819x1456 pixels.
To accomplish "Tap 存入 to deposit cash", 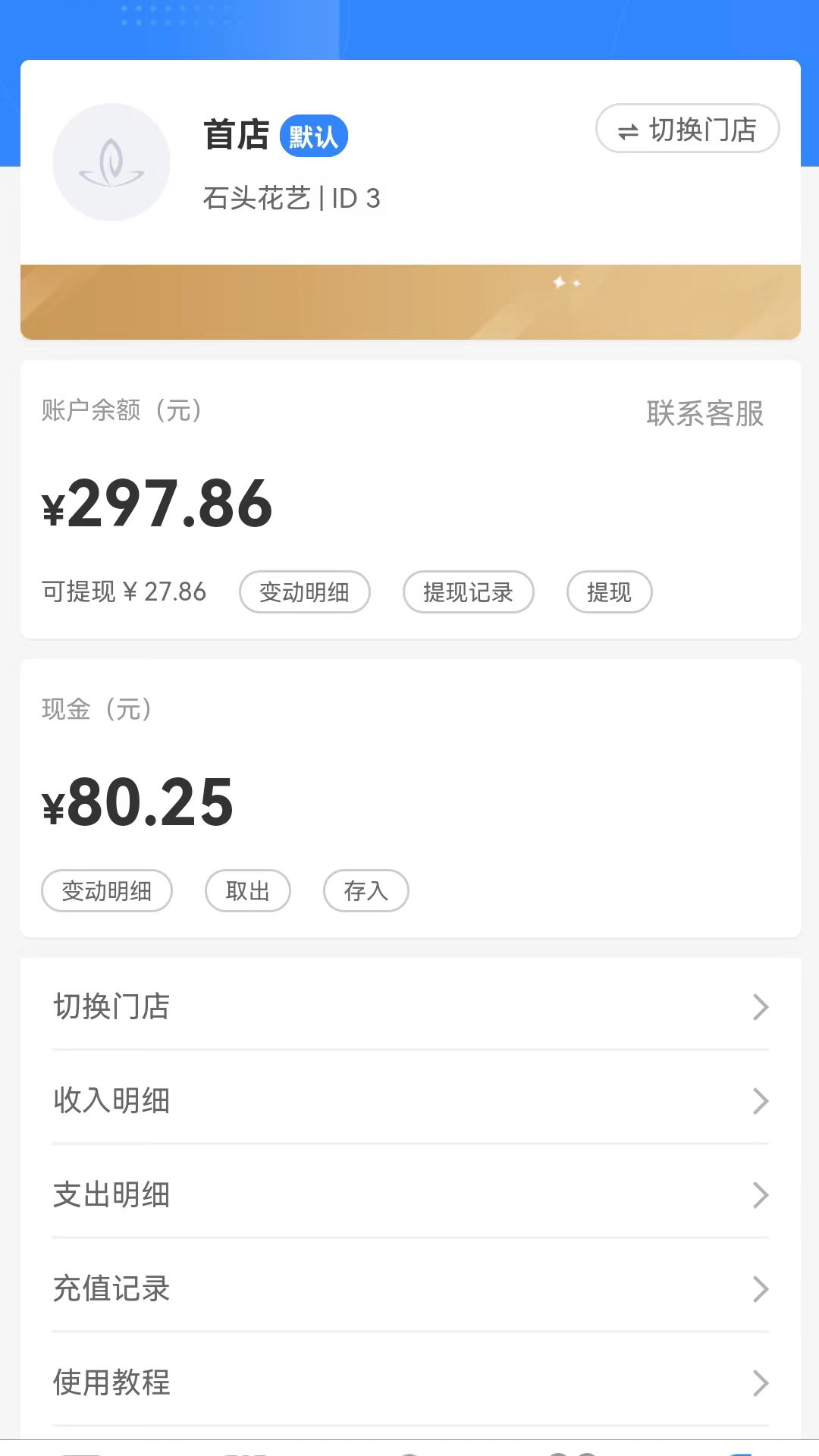I will click(366, 891).
